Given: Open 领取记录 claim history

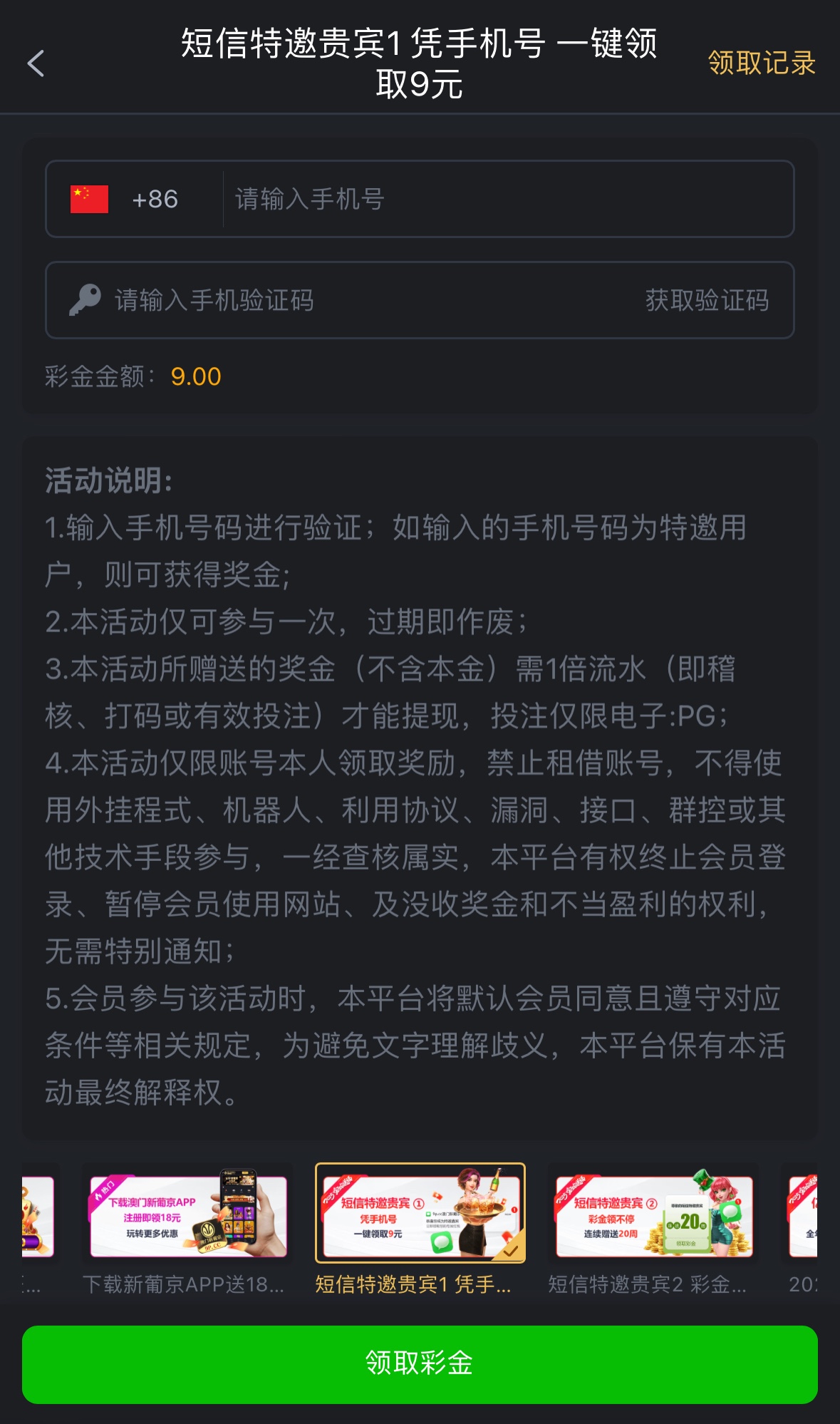Looking at the screenshot, I should [761, 63].
